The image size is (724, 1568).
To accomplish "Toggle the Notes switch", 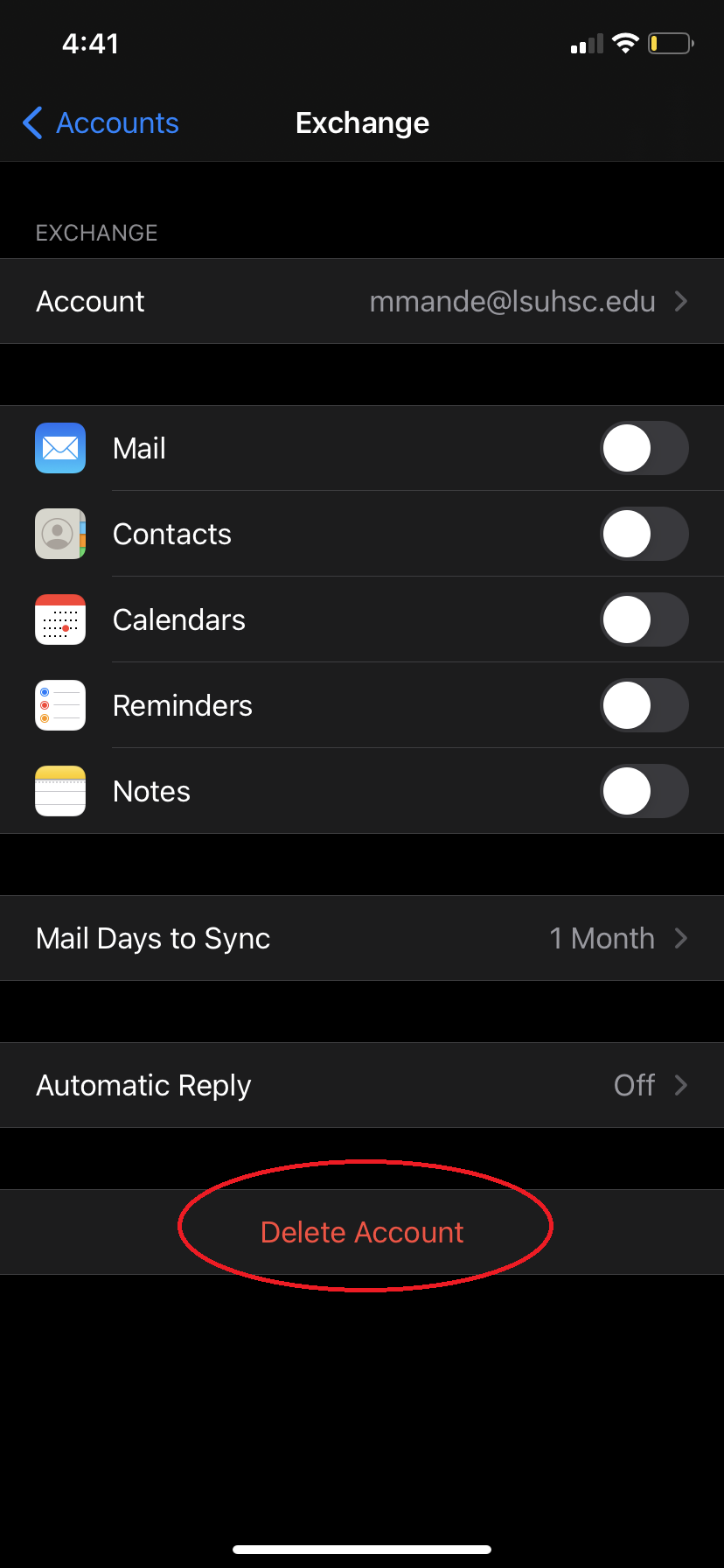I will tap(644, 792).
